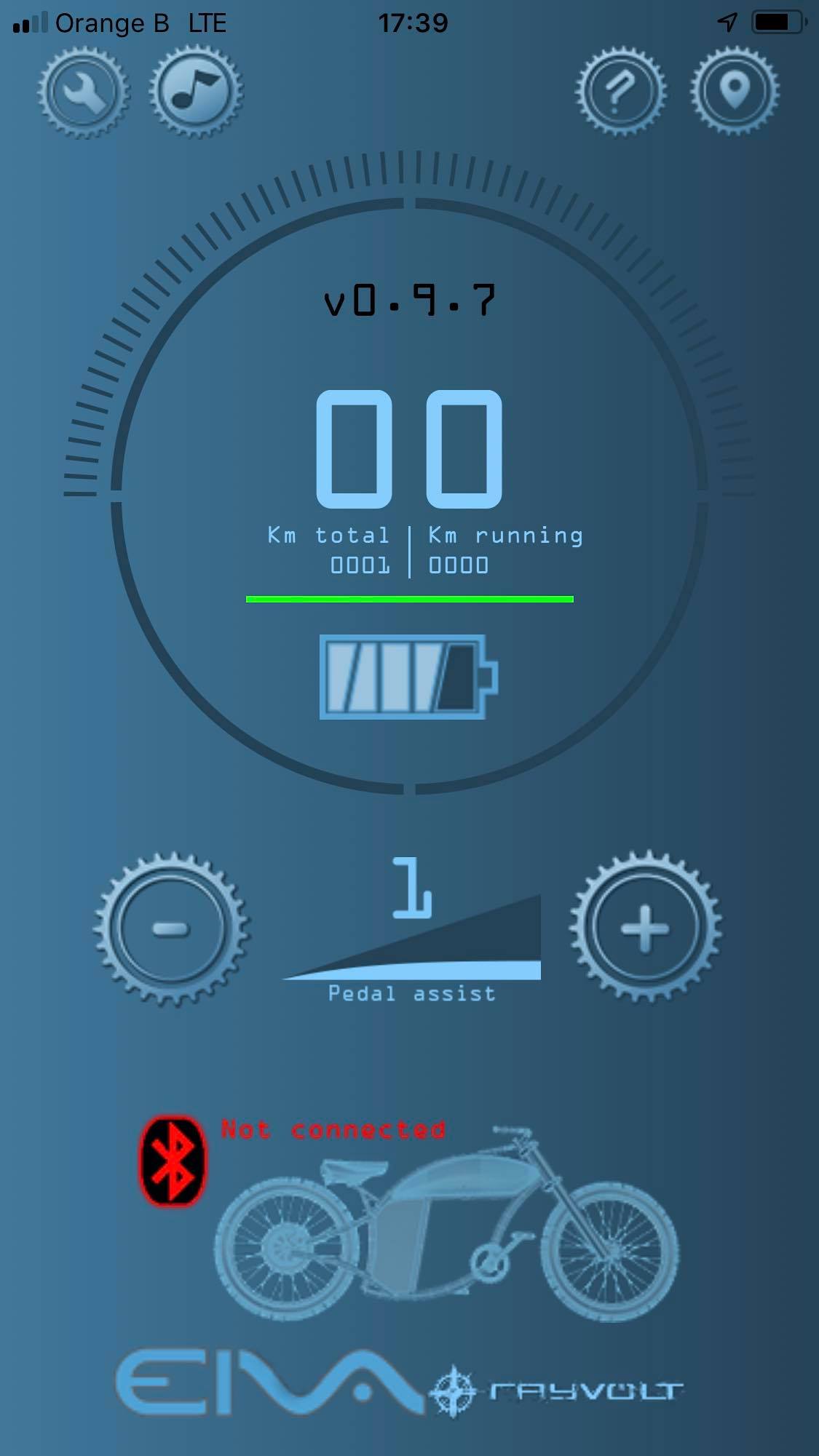819x1456 pixels.
Task: Decrease pedal assist with minus gear
Action: click(x=171, y=928)
